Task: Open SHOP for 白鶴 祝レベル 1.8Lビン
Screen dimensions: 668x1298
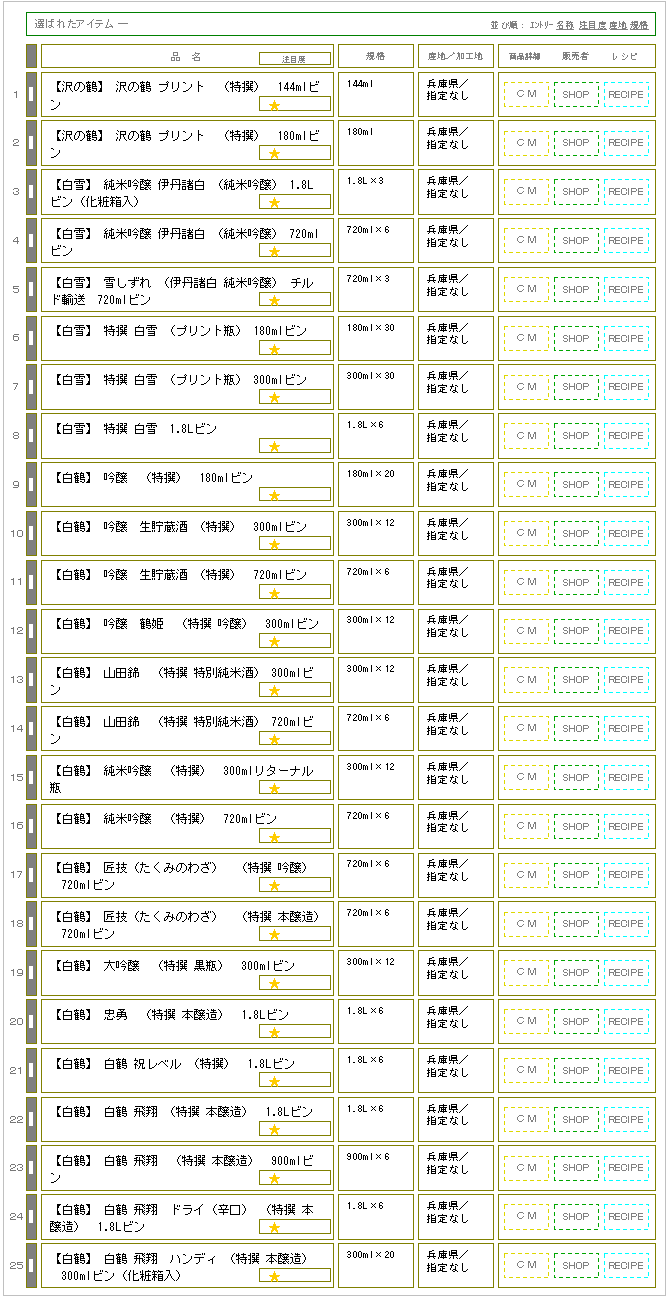Action: 576,1070
